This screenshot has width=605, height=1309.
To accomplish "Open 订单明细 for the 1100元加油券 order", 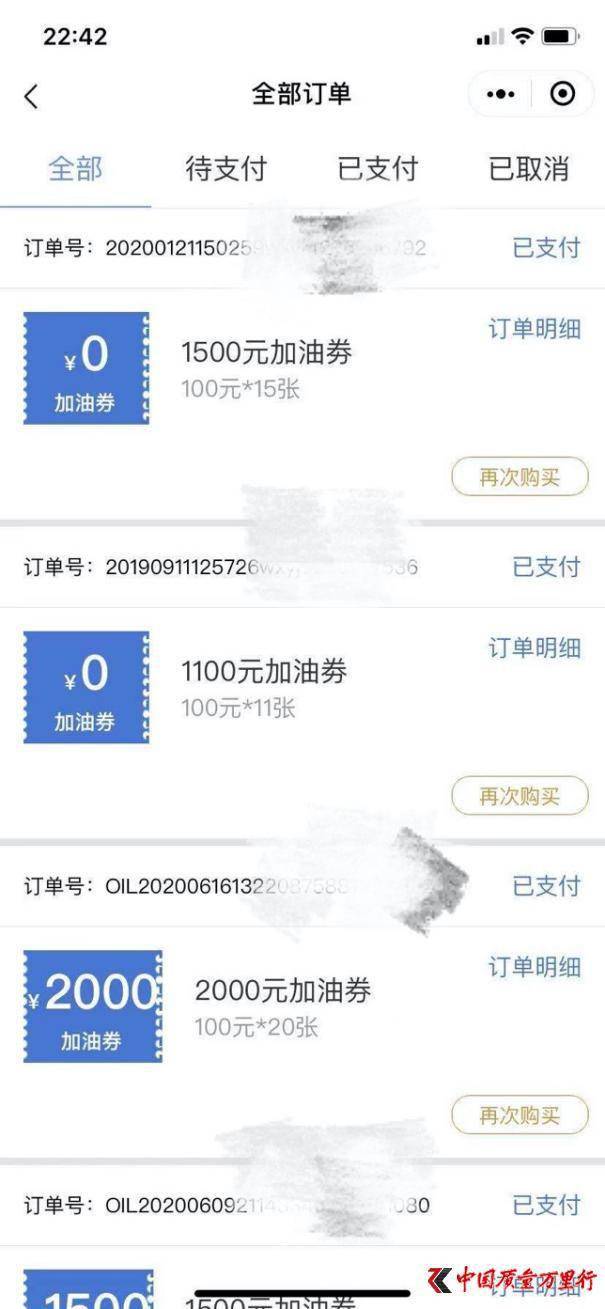I will click(x=534, y=648).
